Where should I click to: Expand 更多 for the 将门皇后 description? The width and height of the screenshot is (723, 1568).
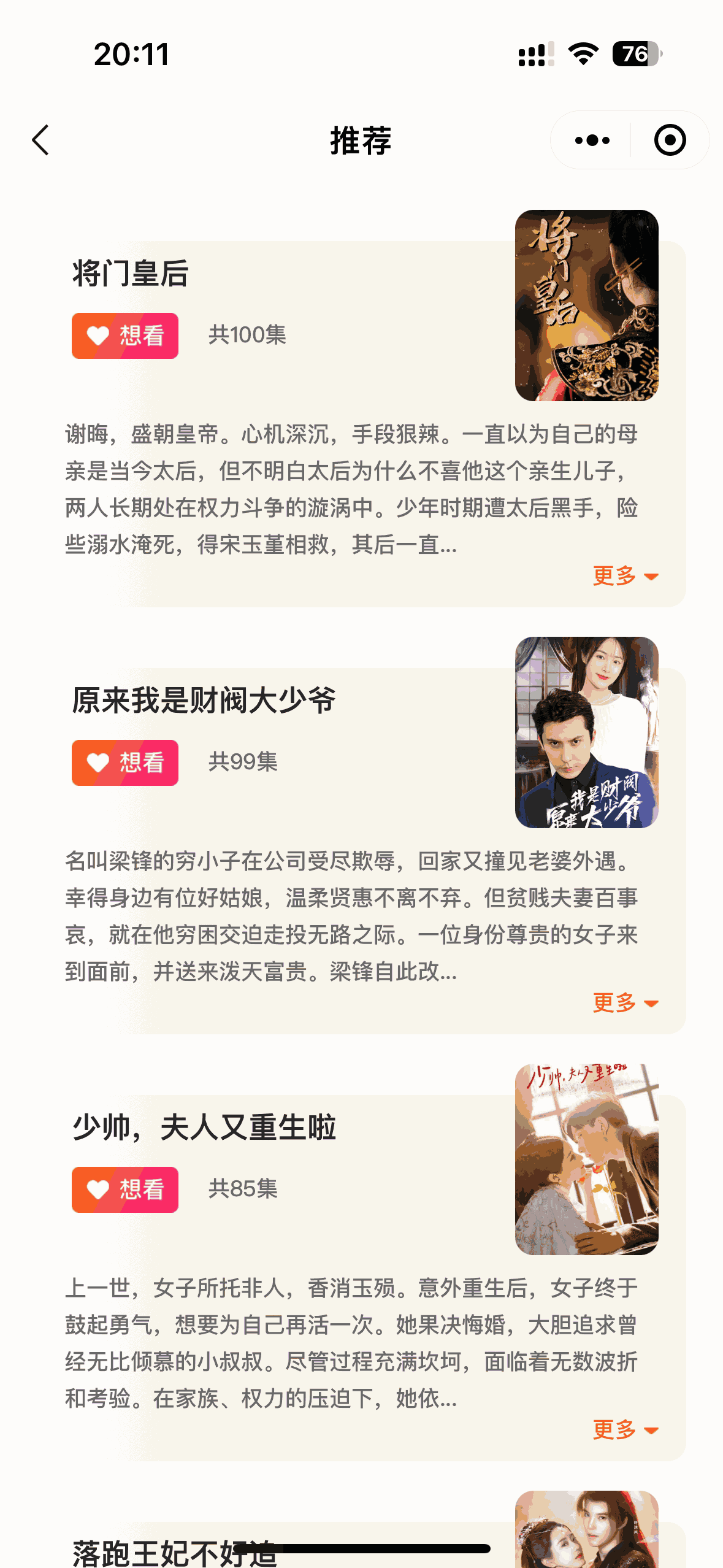pyautogui.click(x=625, y=575)
